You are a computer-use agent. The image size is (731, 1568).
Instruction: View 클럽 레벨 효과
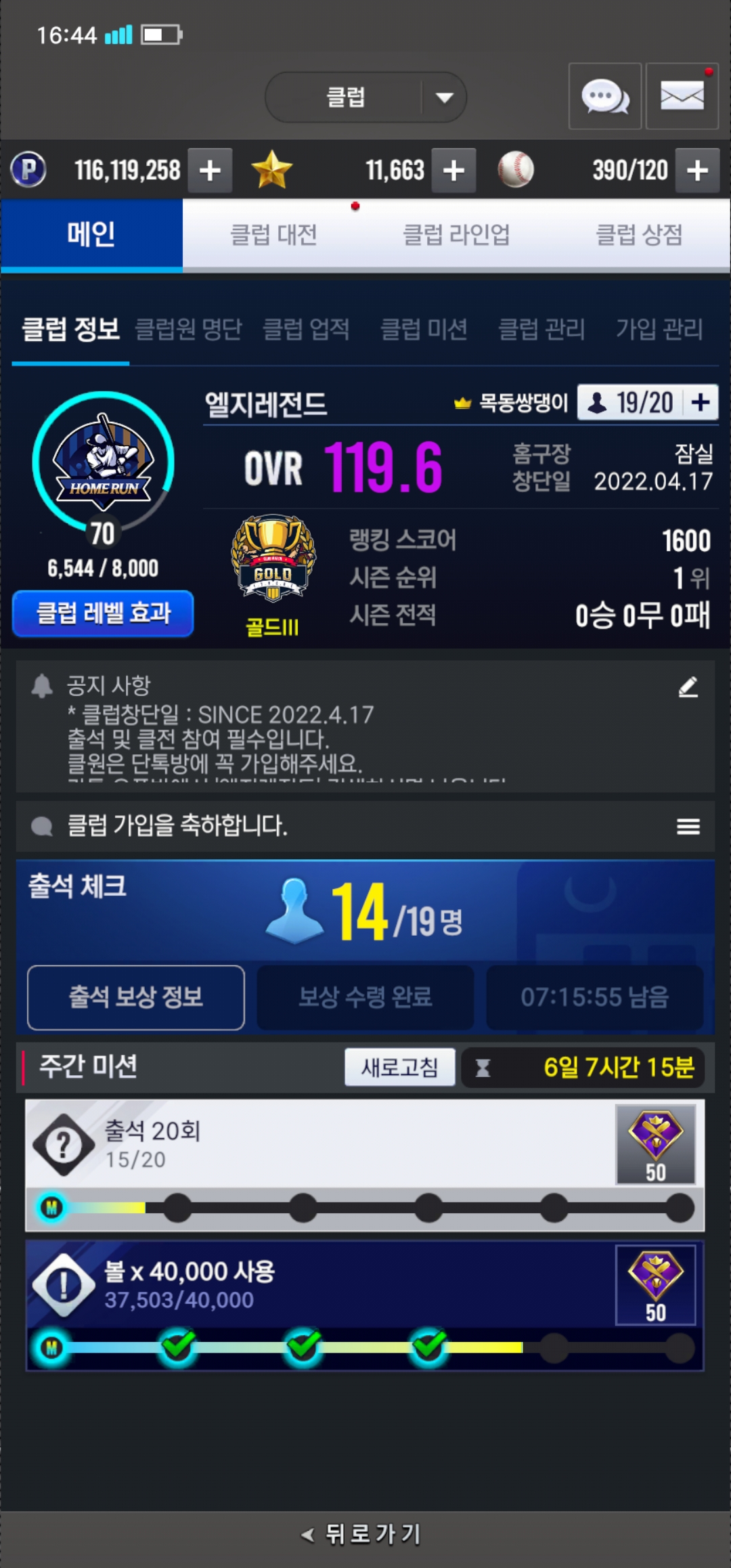pyautogui.click(x=103, y=613)
